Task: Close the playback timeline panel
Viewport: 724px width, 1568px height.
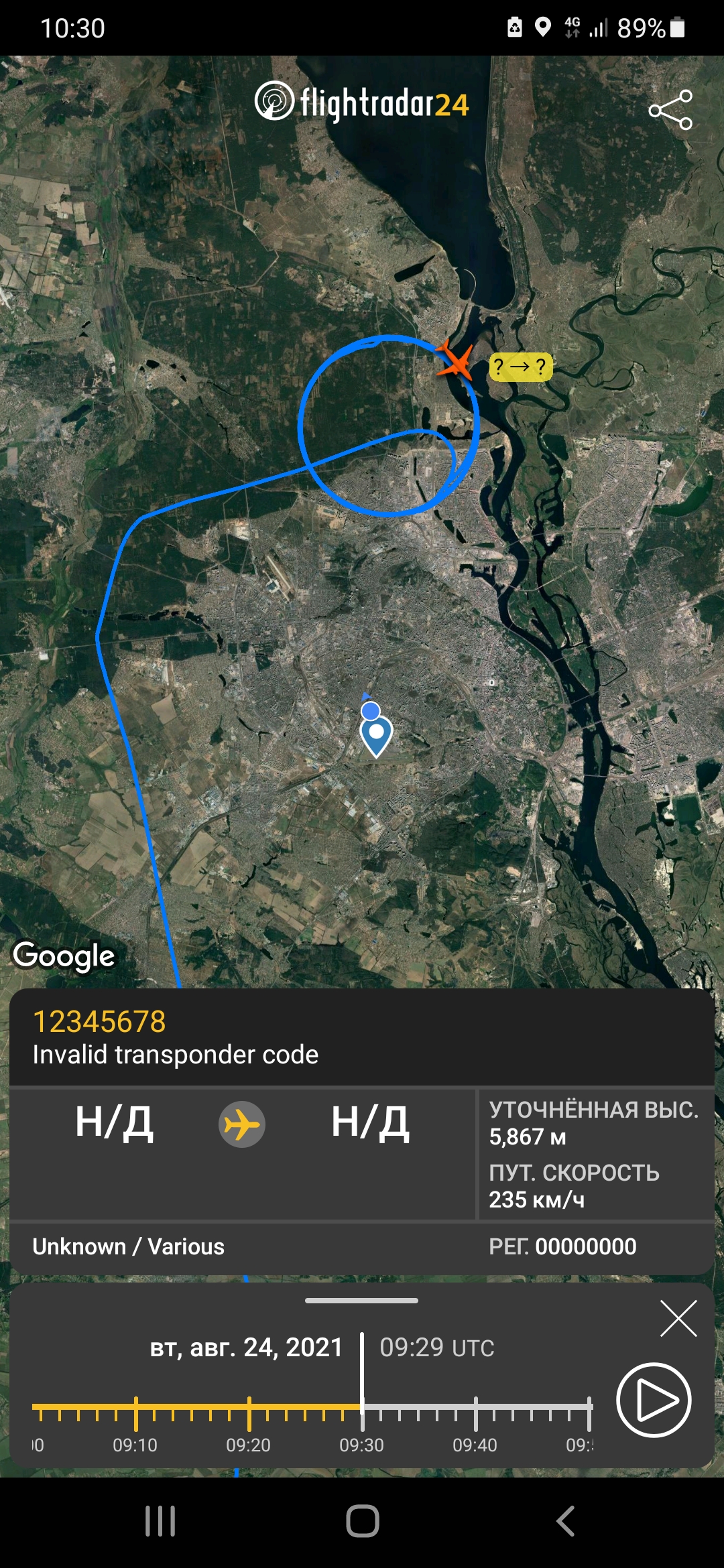Action: 678,1319
